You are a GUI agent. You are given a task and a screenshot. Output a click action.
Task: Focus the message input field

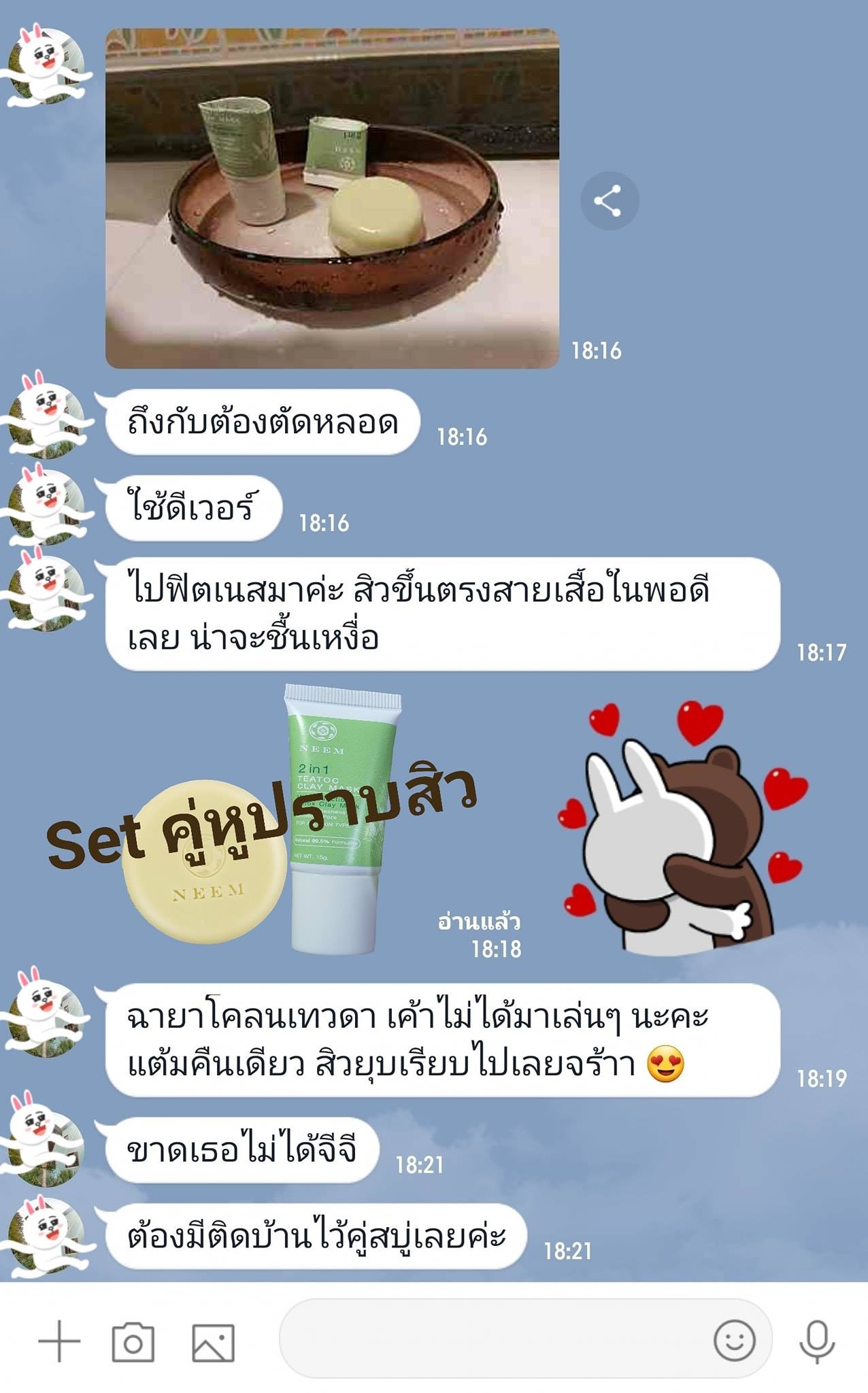490,1339
